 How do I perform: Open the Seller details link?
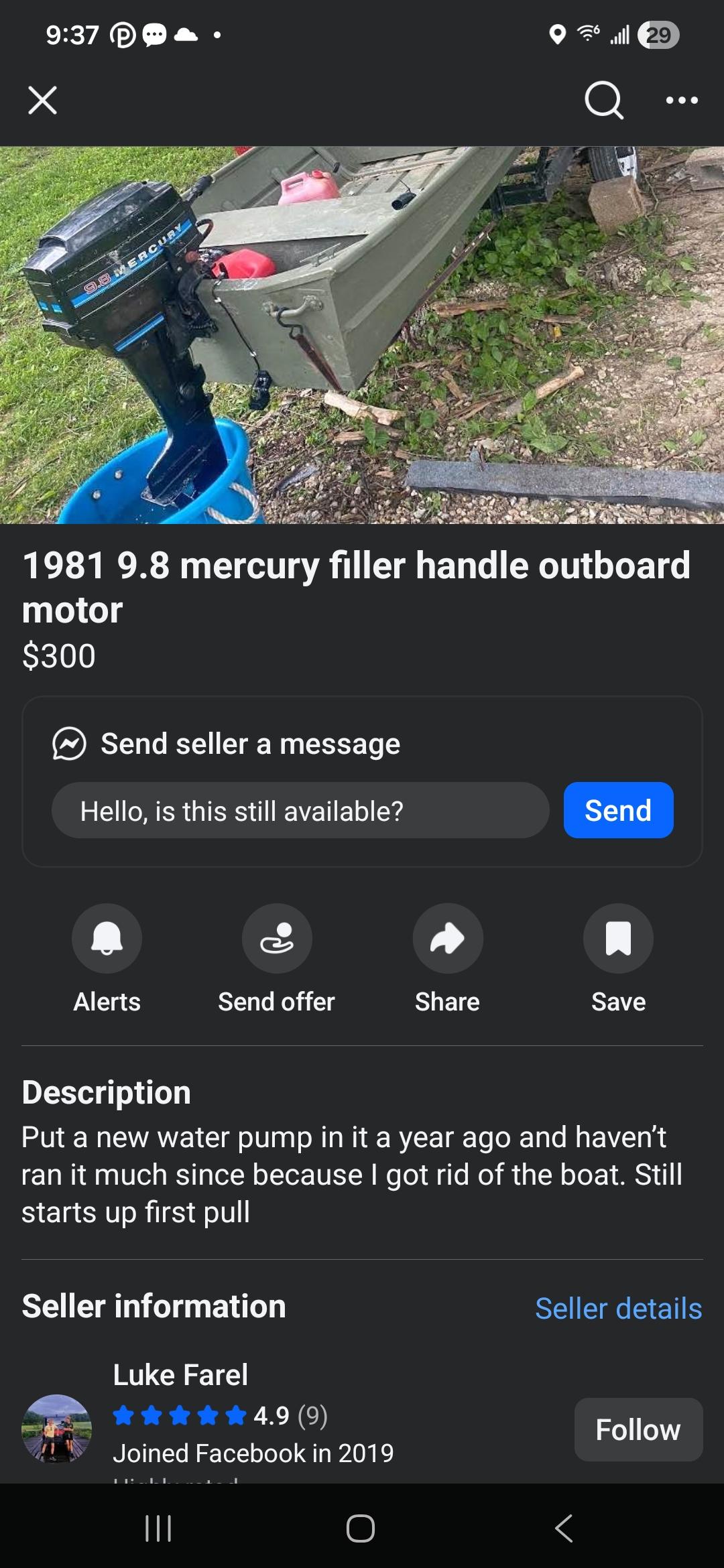click(x=618, y=1309)
